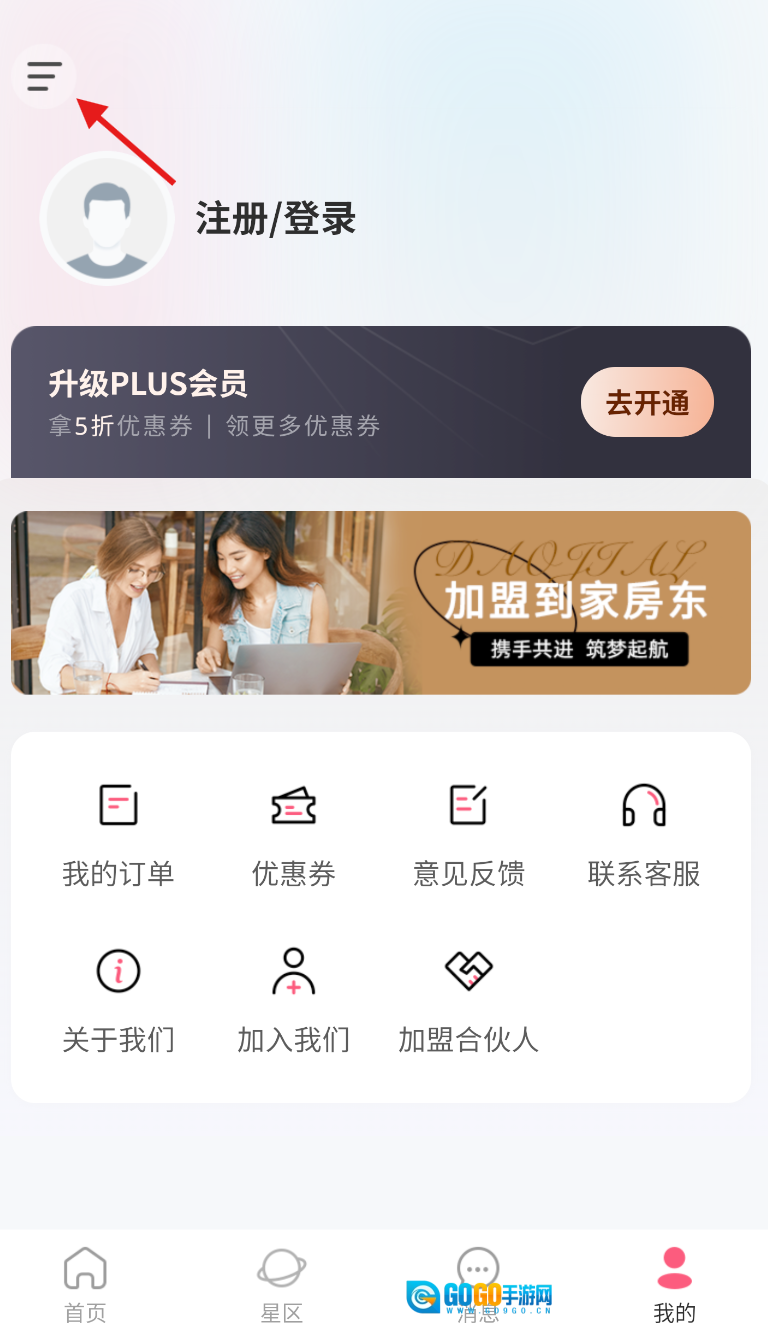768x1324 pixels.
Task: Select the 我的 tab
Action: pos(674,1284)
